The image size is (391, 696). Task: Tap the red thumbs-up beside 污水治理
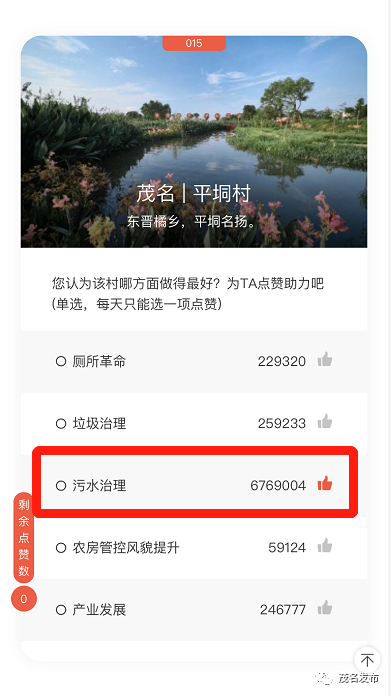click(x=325, y=484)
